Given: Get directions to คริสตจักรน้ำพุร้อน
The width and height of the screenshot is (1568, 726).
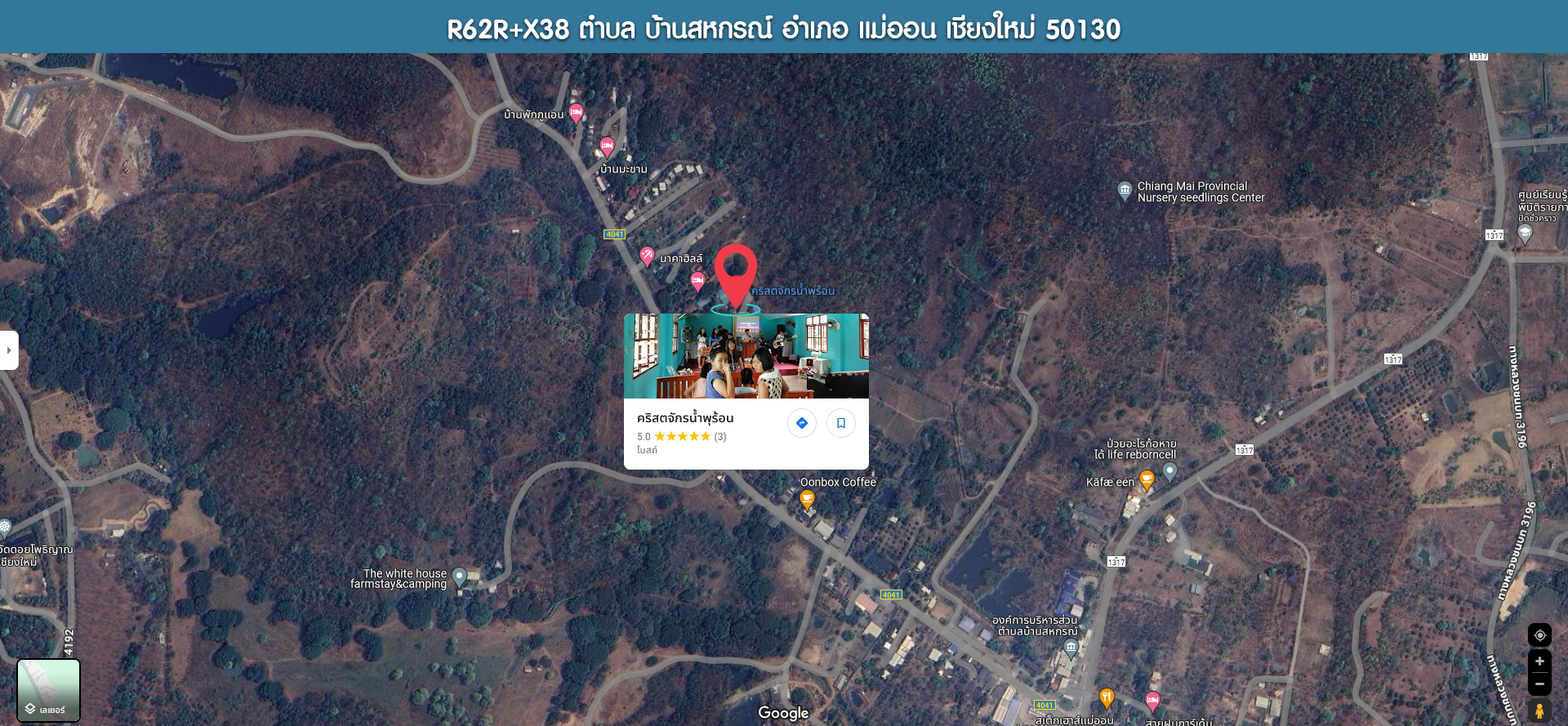Looking at the screenshot, I should click(x=802, y=423).
